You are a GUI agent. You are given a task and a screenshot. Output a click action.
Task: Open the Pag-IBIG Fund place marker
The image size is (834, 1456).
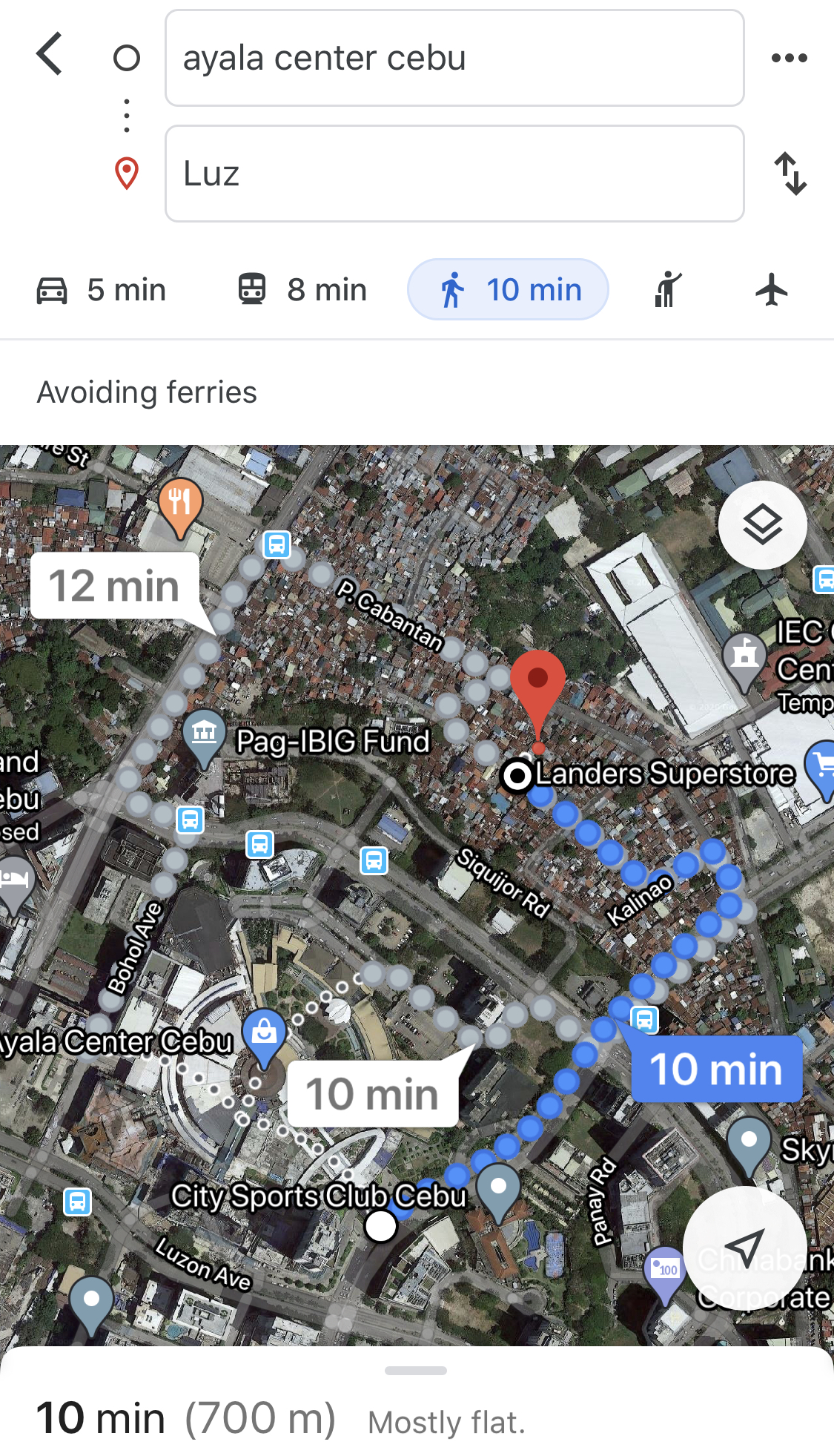pyautogui.click(x=205, y=734)
